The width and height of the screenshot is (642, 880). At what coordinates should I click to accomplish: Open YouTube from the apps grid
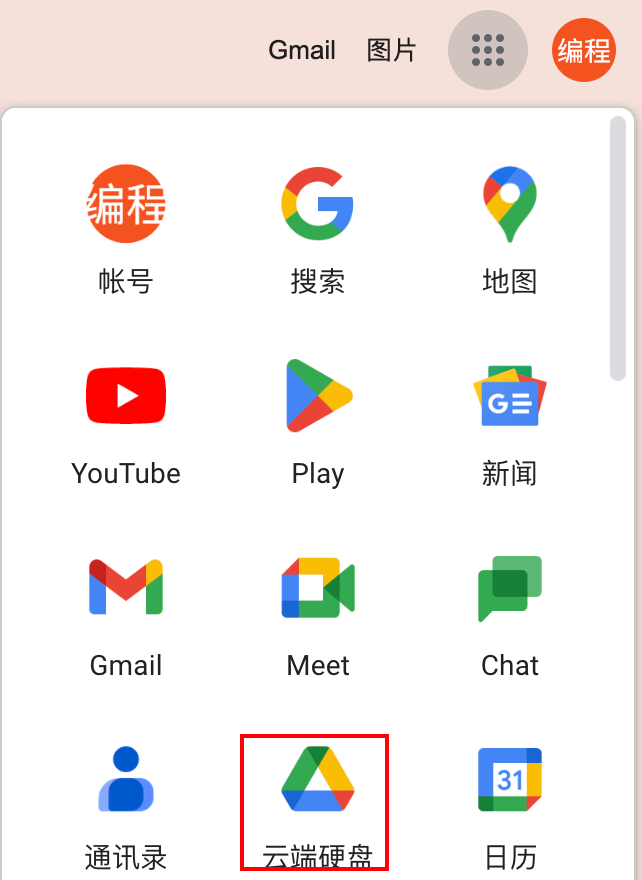pyautogui.click(x=126, y=424)
